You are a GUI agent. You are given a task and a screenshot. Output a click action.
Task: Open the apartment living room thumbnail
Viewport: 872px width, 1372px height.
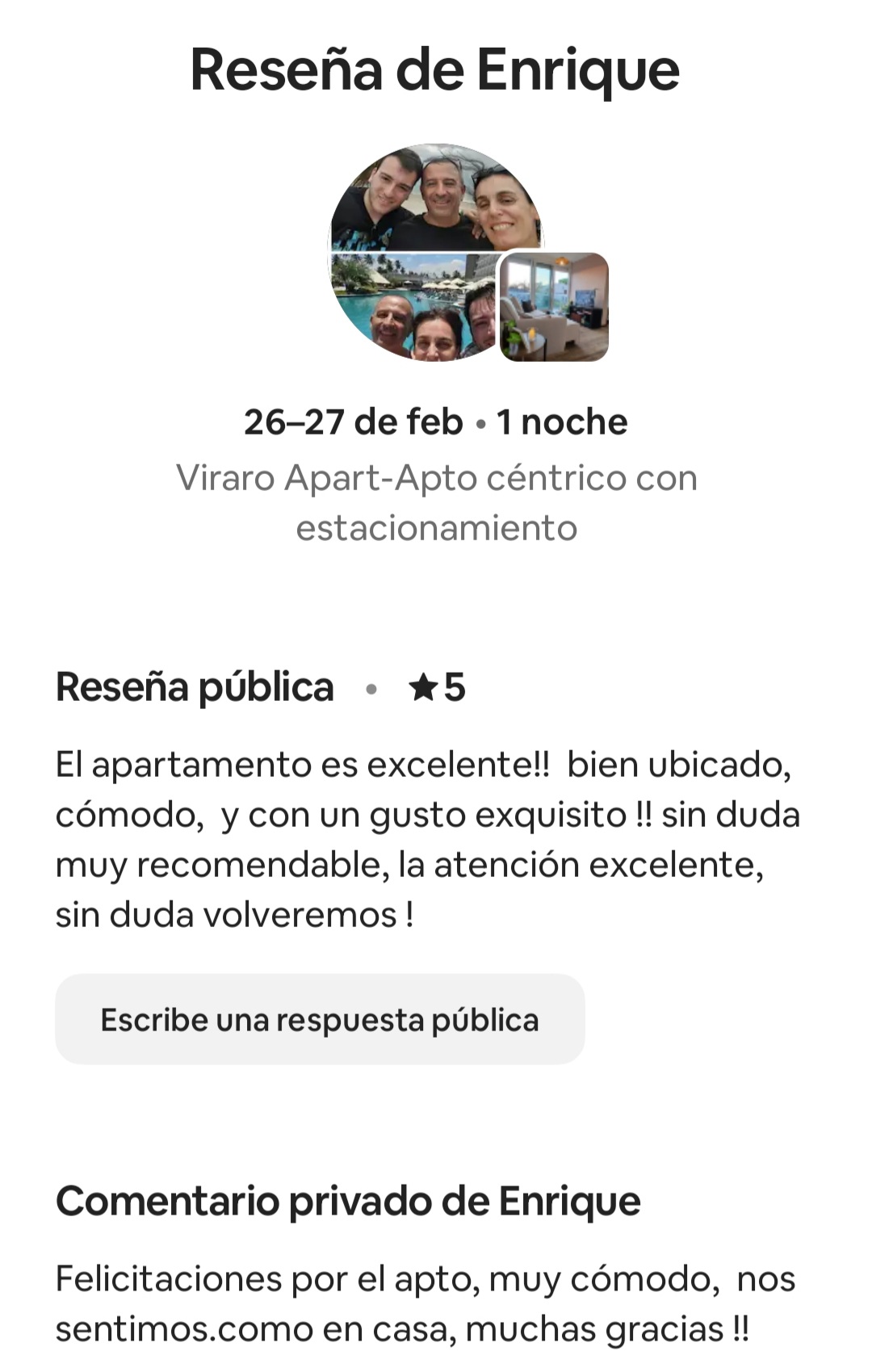[x=554, y=309]
